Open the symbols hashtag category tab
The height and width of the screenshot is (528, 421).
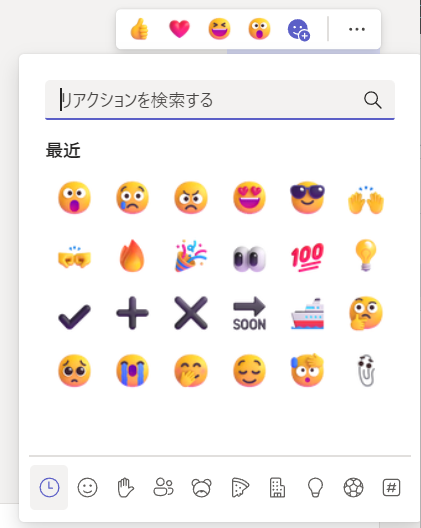coord(391,487)
